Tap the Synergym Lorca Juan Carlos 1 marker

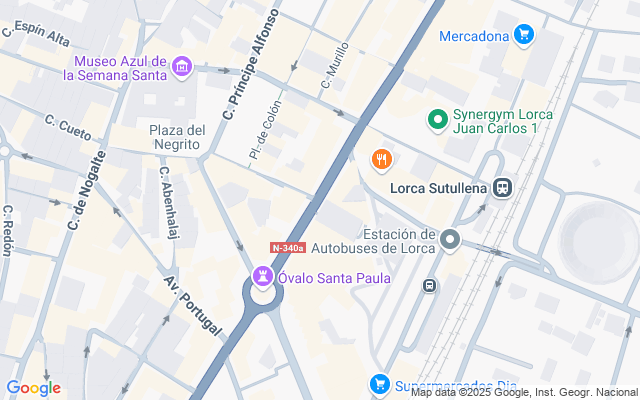point(437,121)
